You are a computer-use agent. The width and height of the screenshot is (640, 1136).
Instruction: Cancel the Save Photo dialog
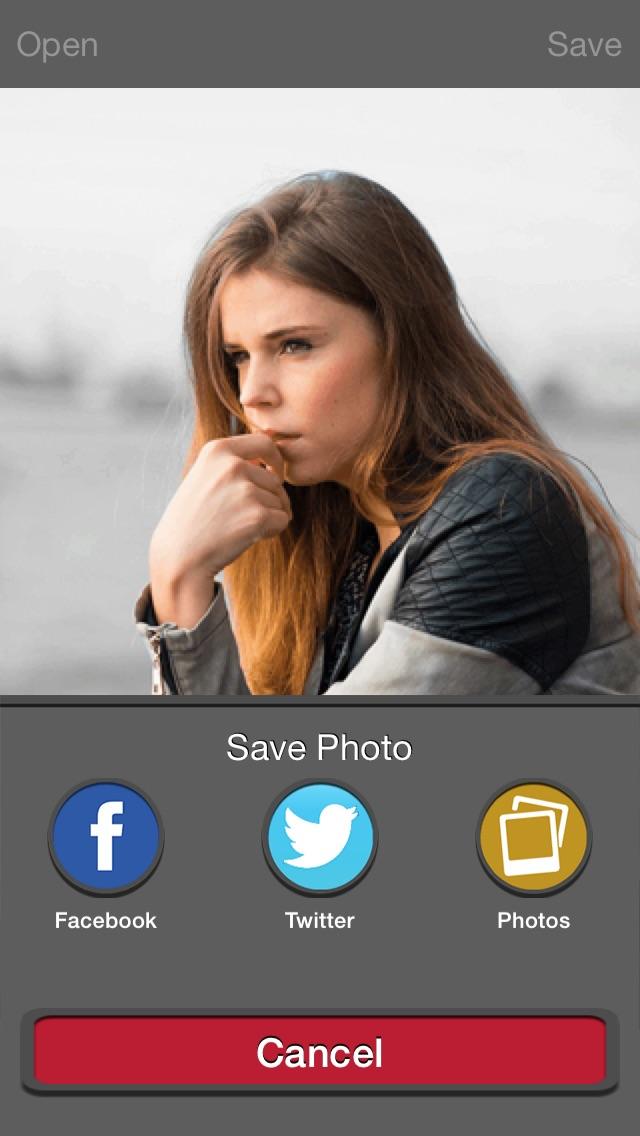tap(320, 1052)
